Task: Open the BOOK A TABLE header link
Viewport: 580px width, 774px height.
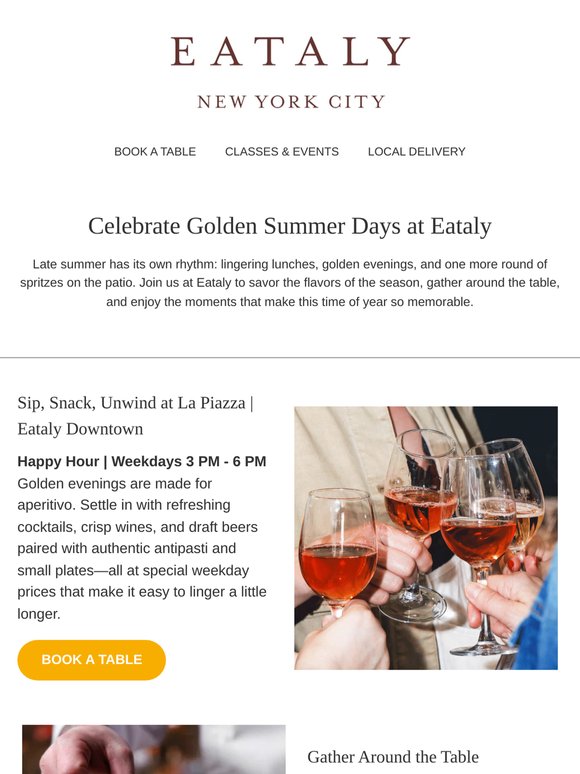Action: click(x=155, y=152)
